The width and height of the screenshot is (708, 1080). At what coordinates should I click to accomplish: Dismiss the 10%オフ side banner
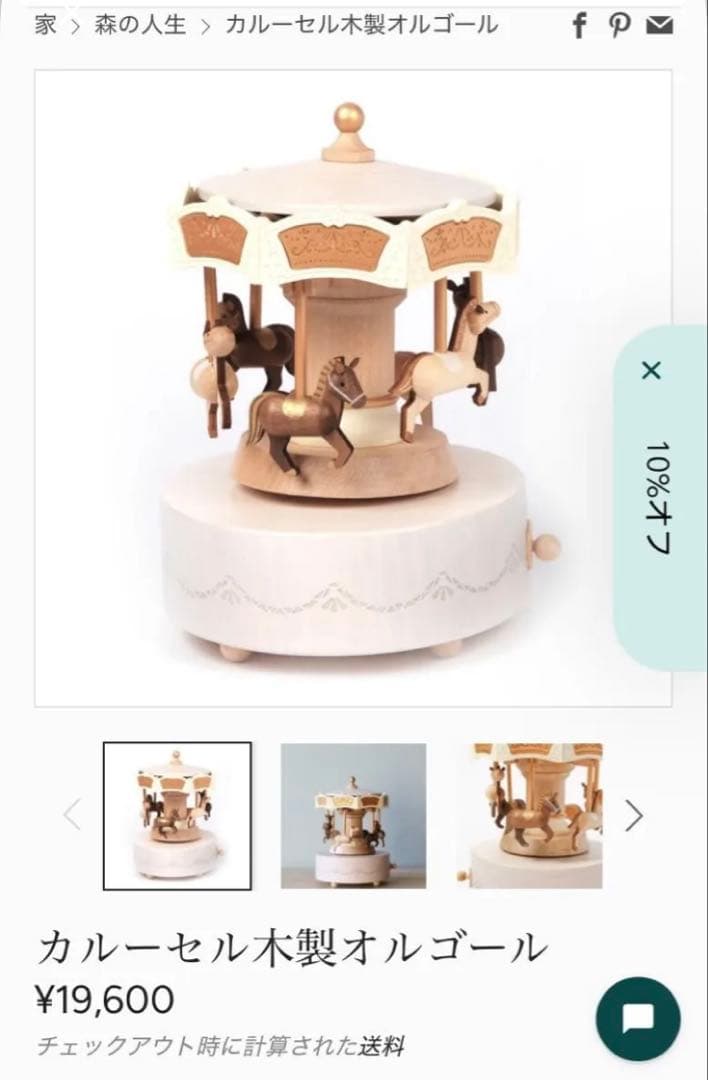tap(651, 372)
